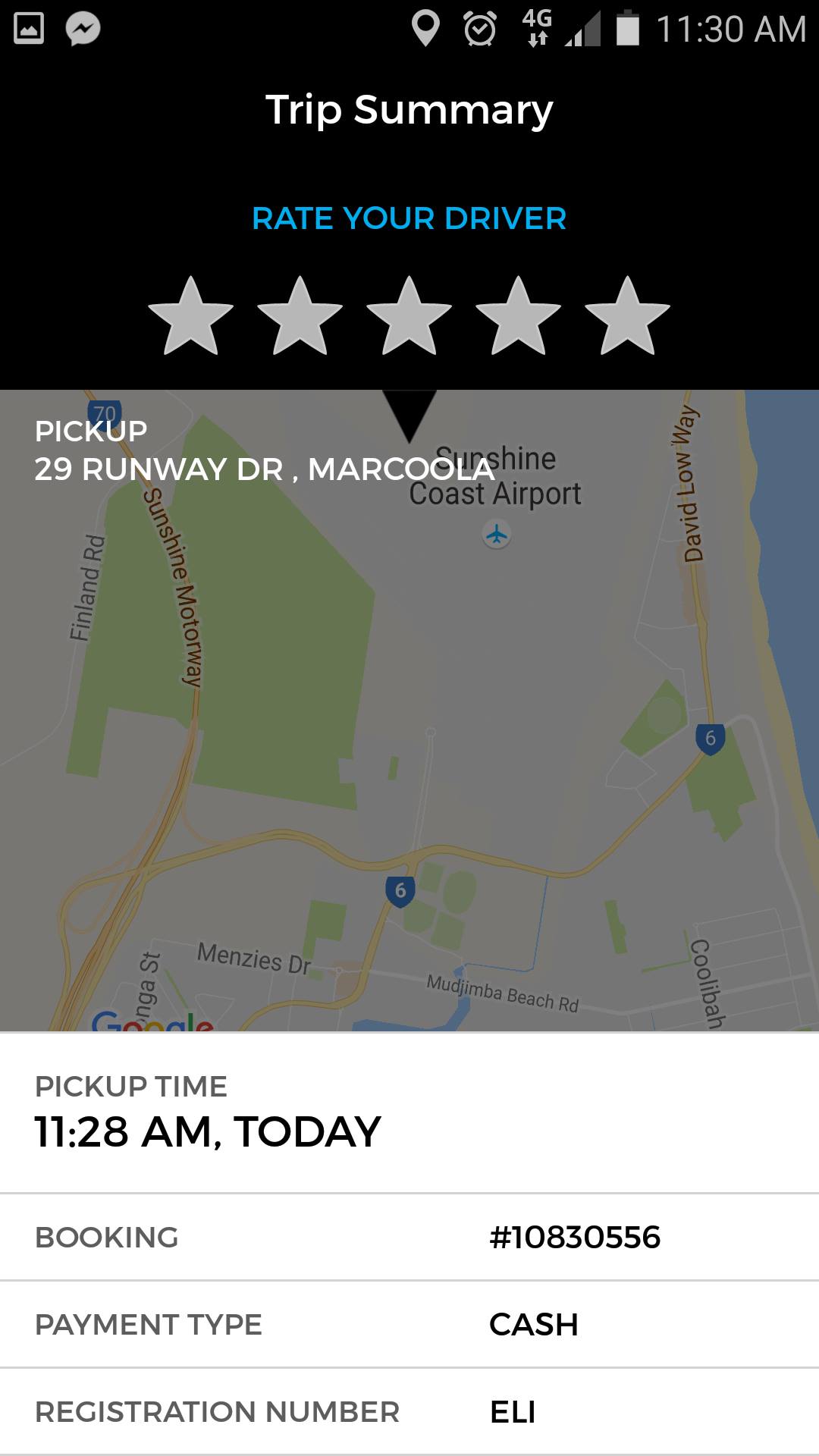Tap the second rating star

click(300, 315)
